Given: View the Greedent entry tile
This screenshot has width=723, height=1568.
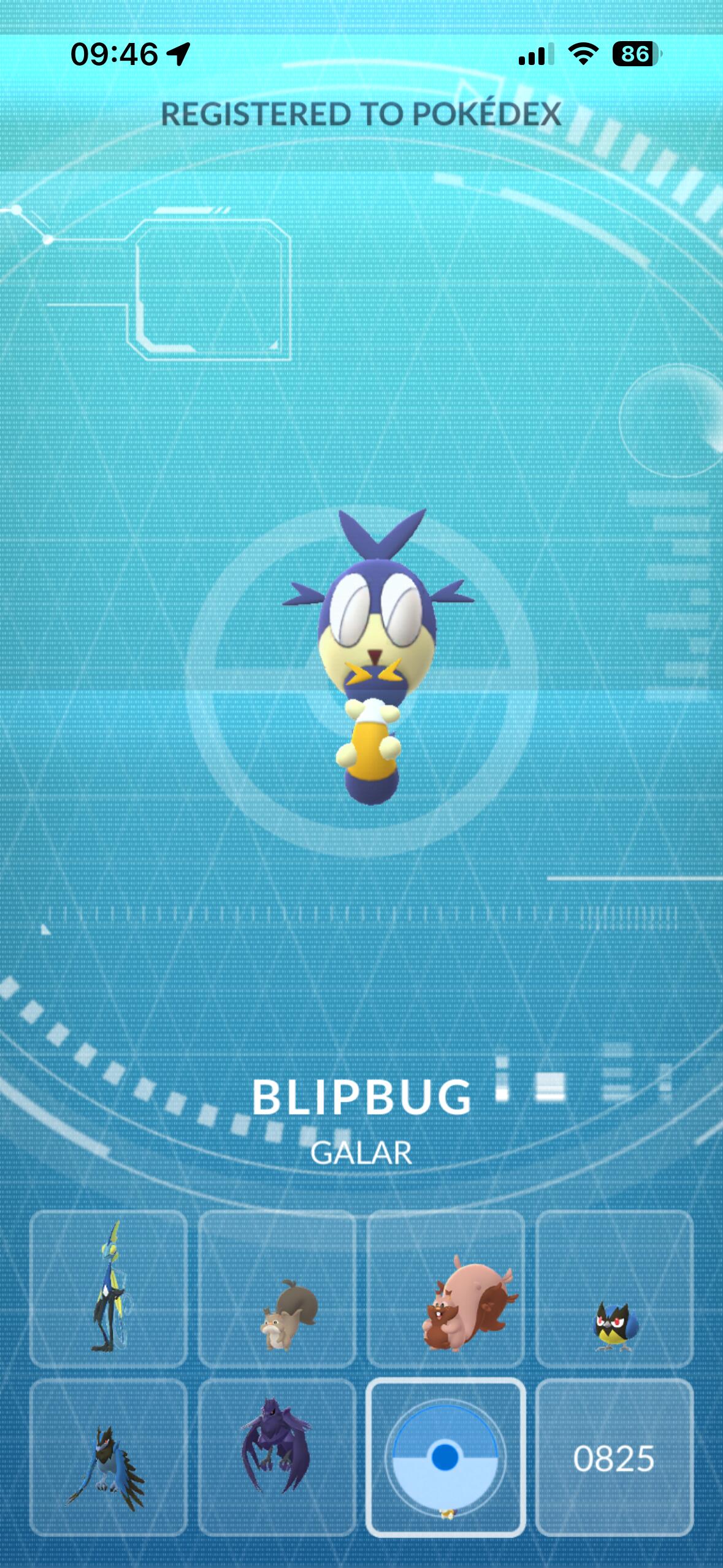Looking at the screenshot, I should pyautogui.click(x=446, y=1289).
